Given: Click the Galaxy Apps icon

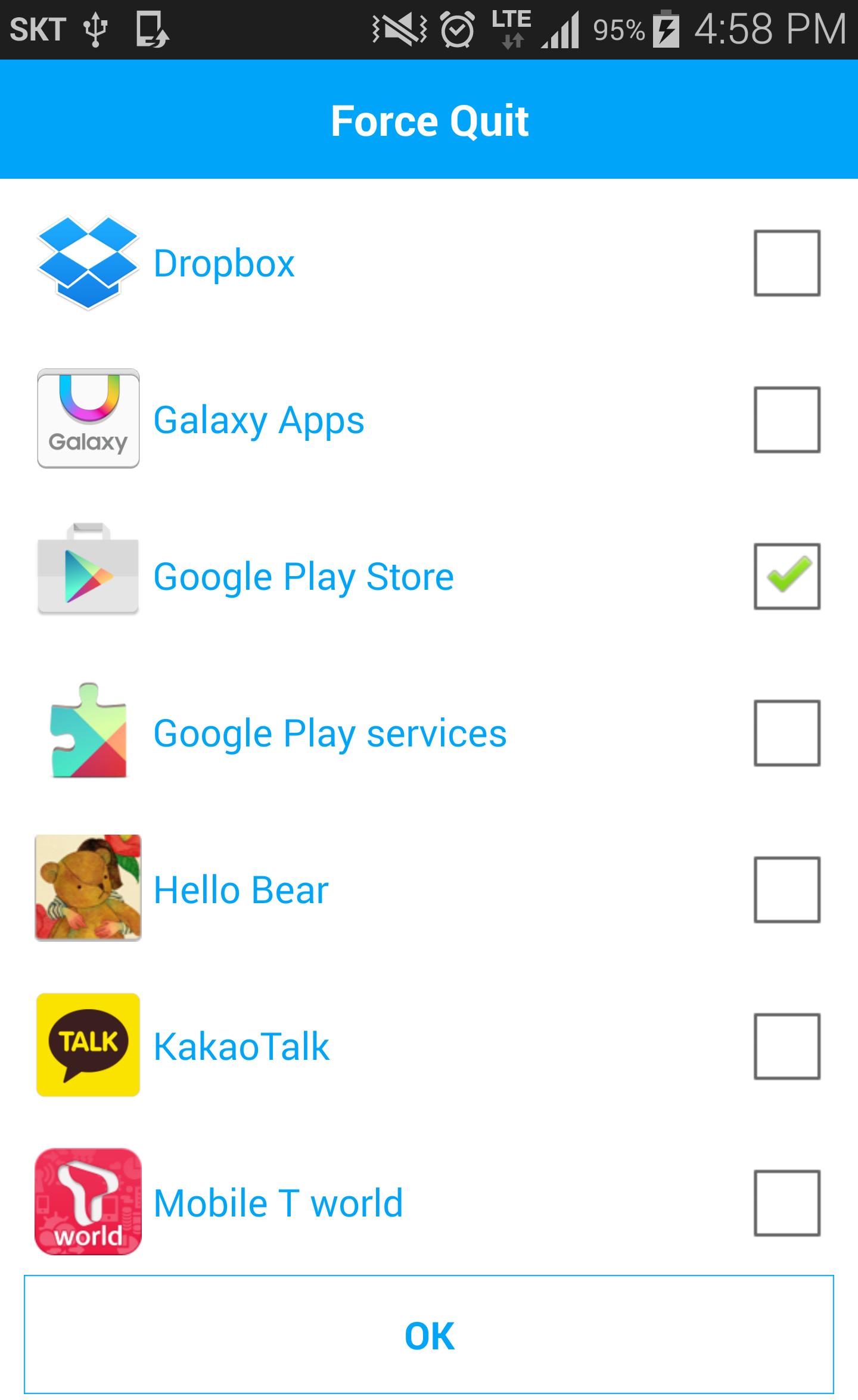Looking at the screenshot, I should tap(88, 419).
